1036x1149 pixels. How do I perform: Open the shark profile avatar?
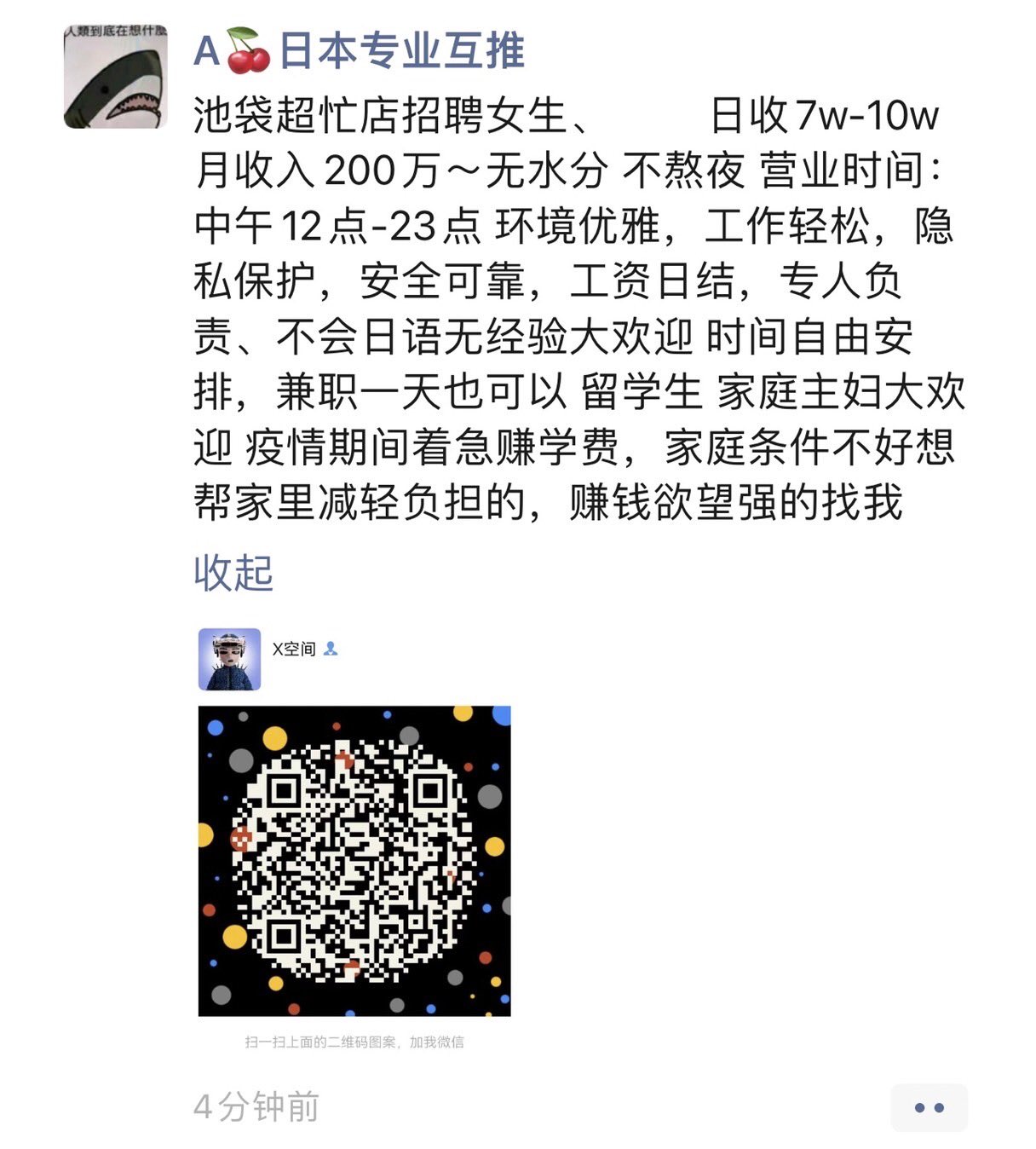(116, 77)
